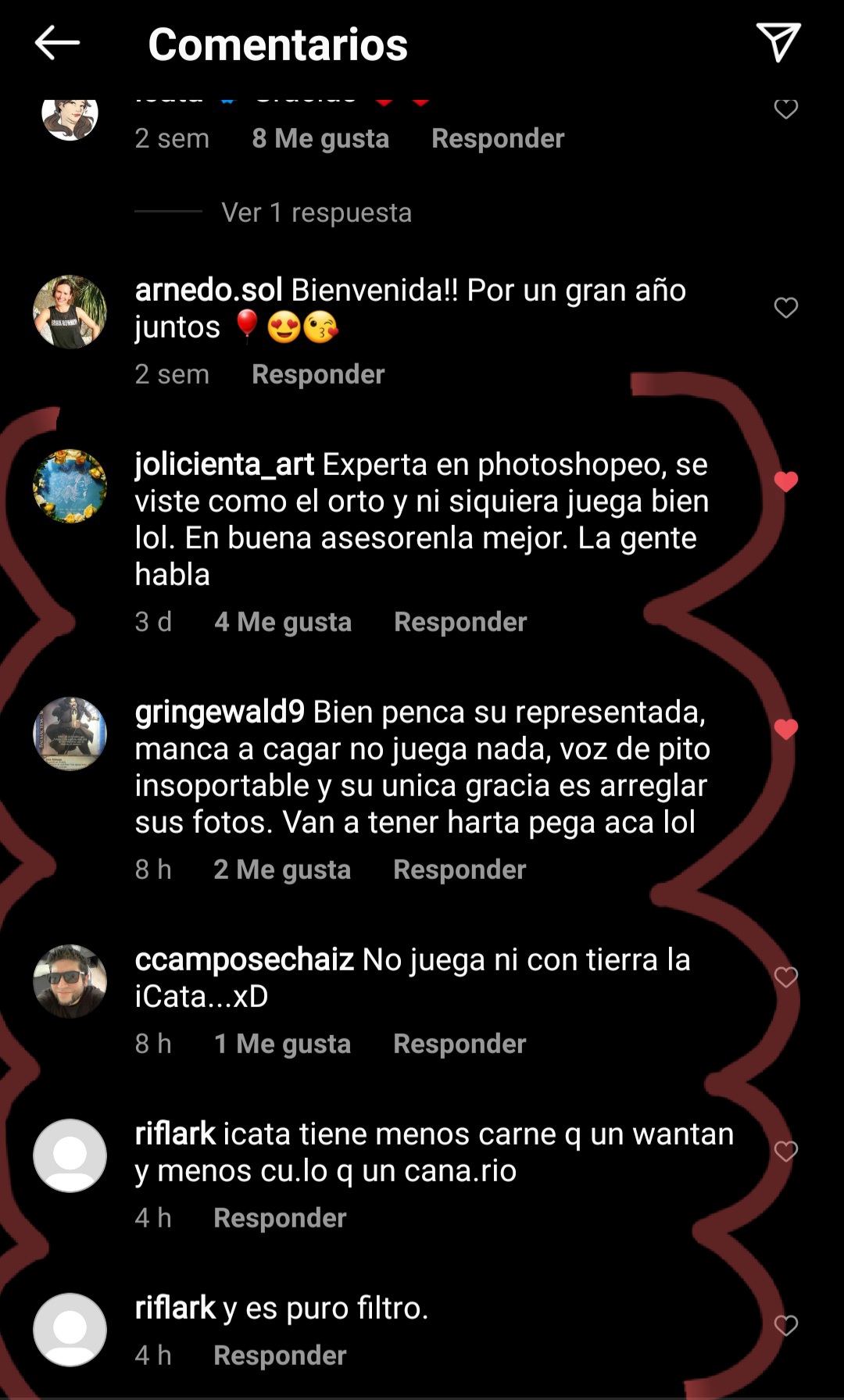Go back with the arrow icon

[x=57, y=42]
